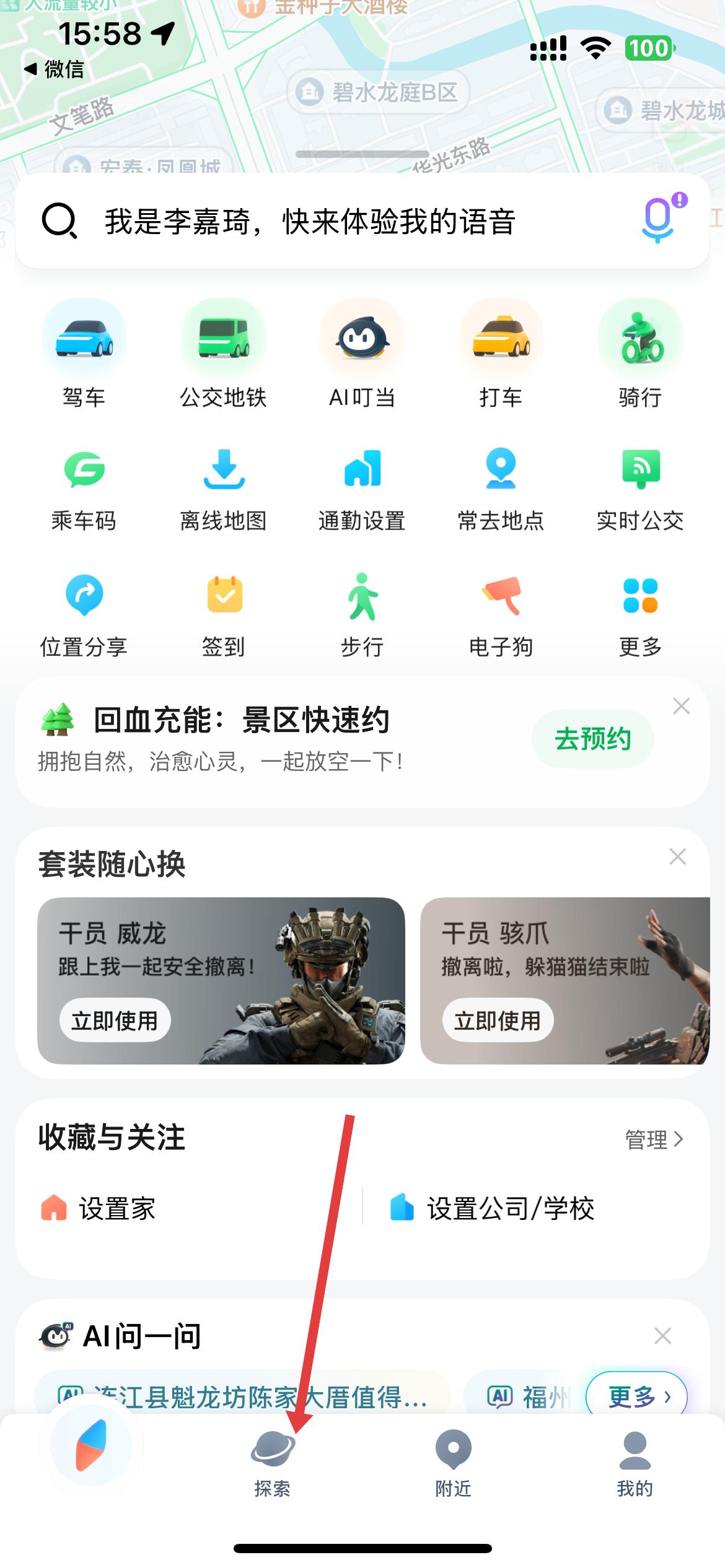This screenshot has height=1568, width=725.
Task: Open 电子狗 speed camera alert
Action: click(x=501, y=614)
